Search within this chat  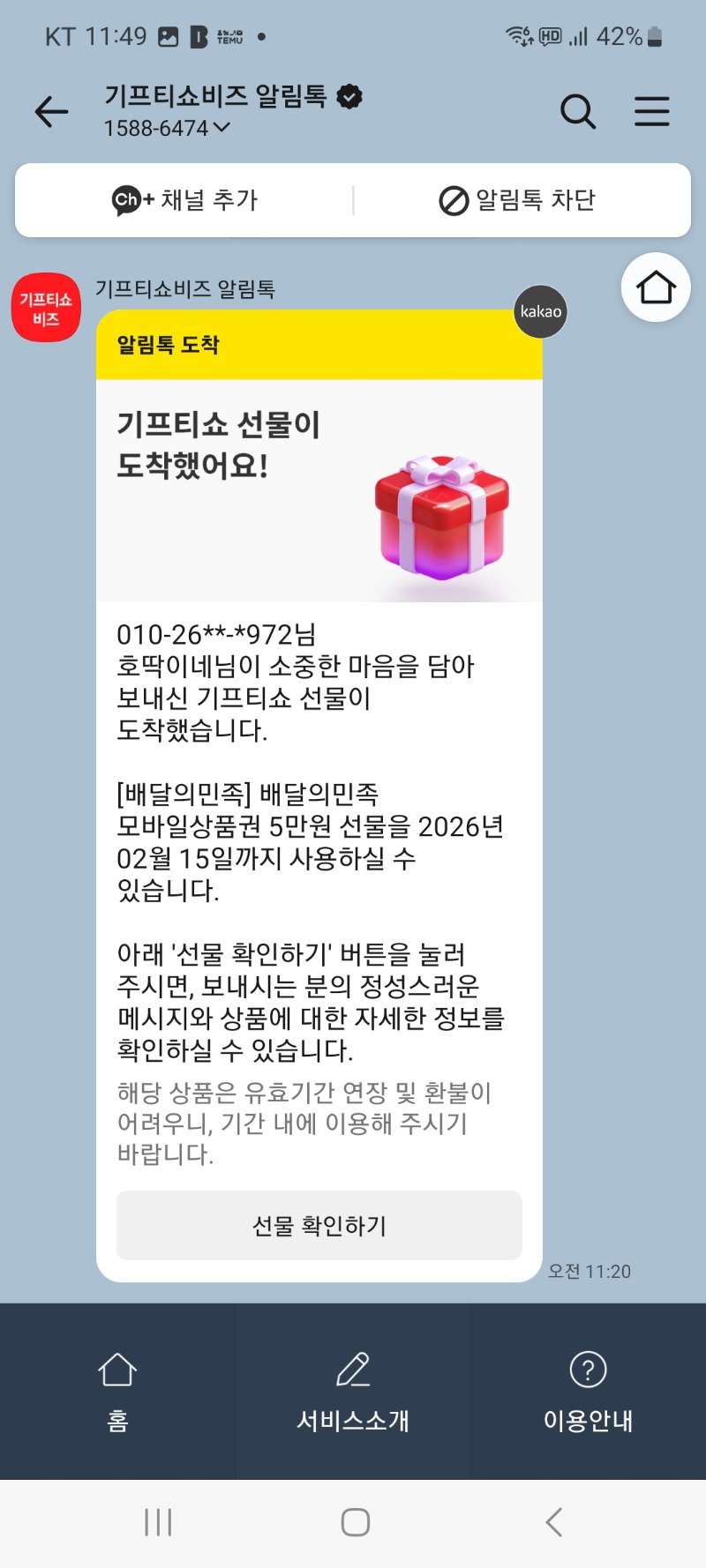[x=578, y=112]
